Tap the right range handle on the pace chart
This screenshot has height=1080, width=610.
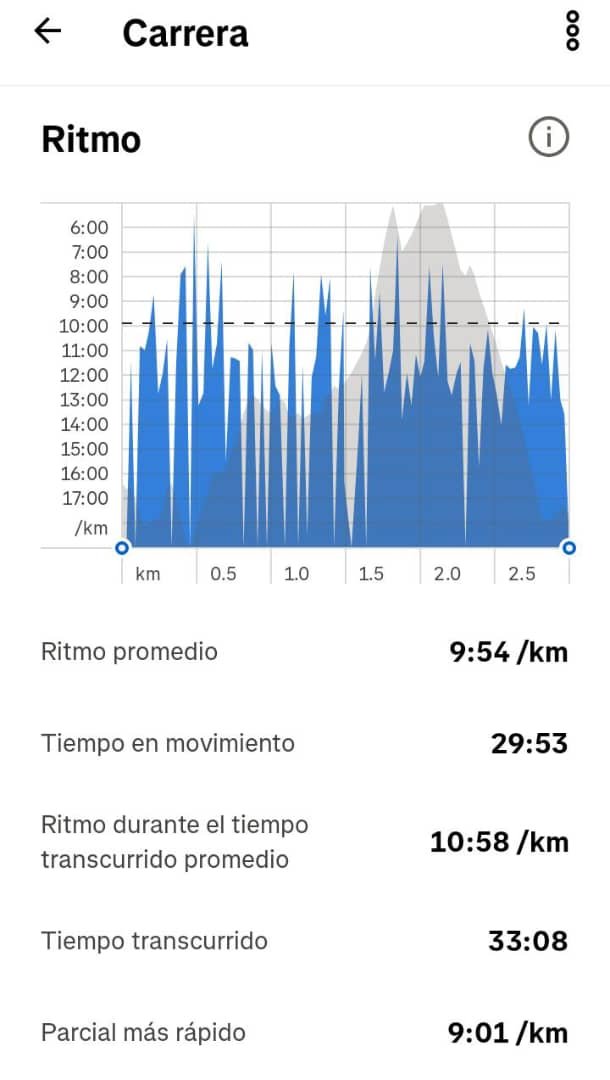click(x=569, y=548)
